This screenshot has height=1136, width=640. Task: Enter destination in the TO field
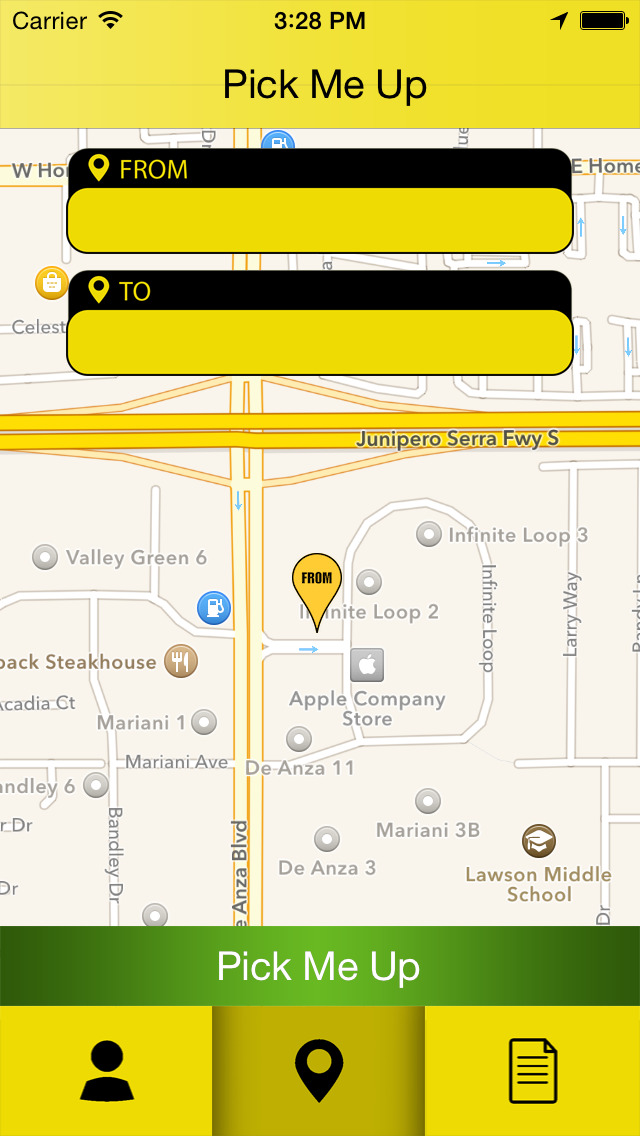point(319,341)
